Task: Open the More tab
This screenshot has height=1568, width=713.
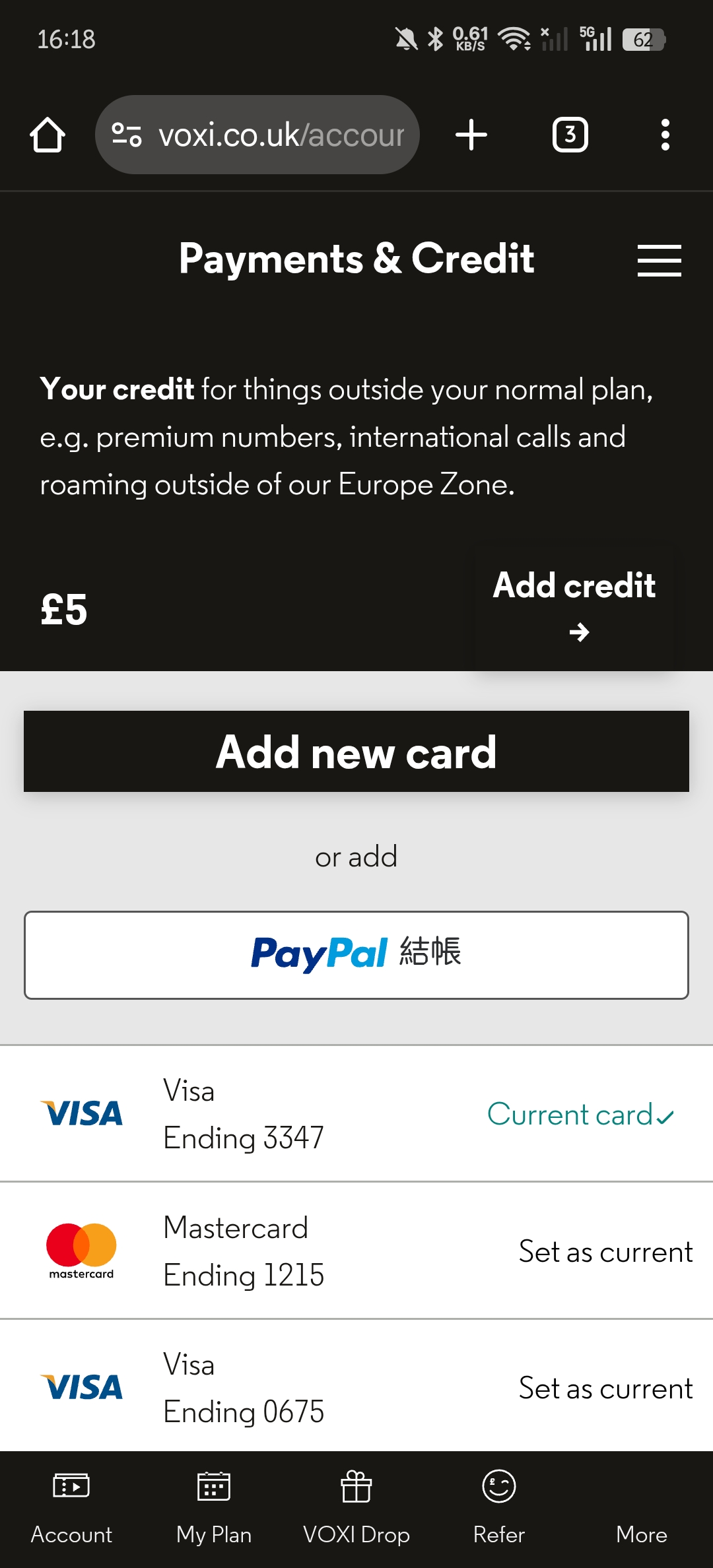Action: (x=641, y=1518)
